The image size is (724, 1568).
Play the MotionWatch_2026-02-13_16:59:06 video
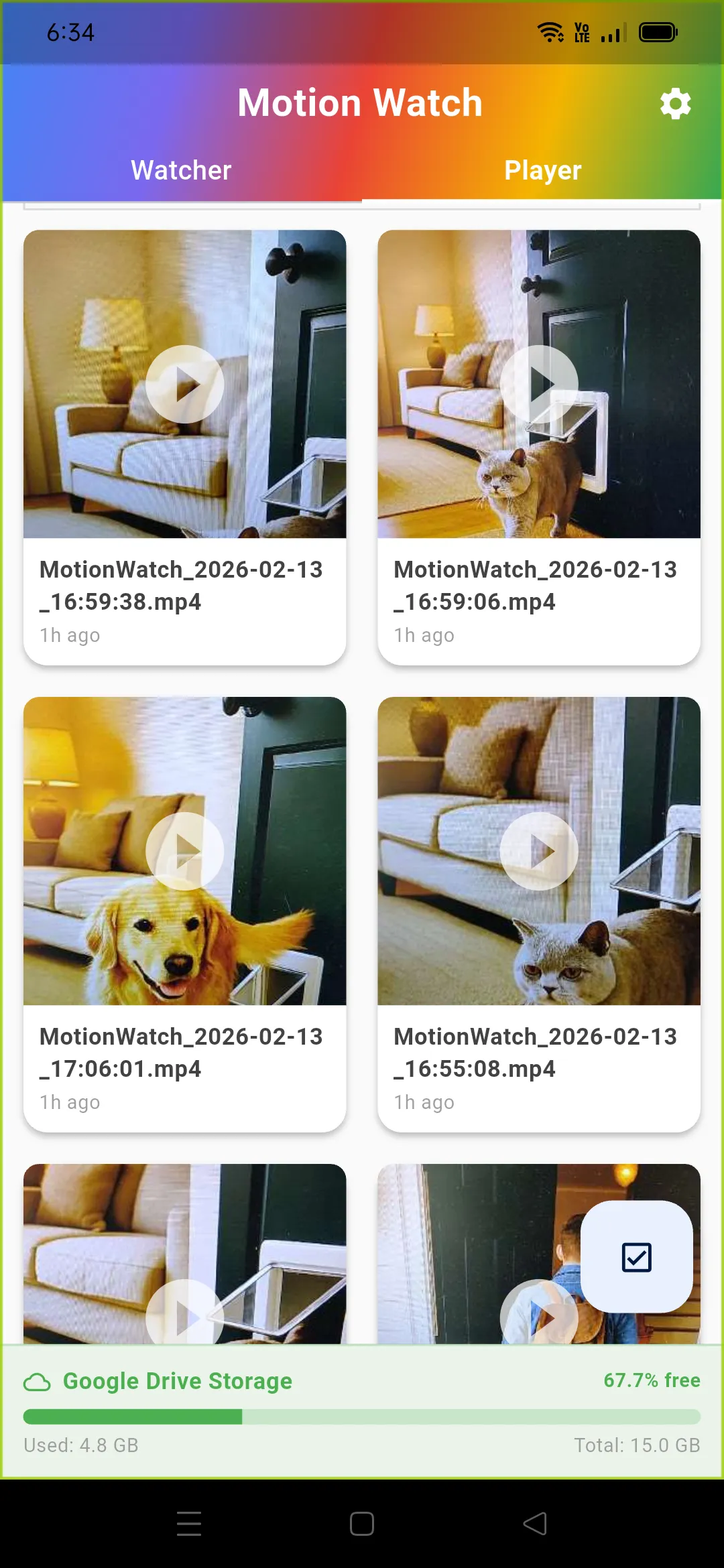pyautogui.click(x=538, y=383)
